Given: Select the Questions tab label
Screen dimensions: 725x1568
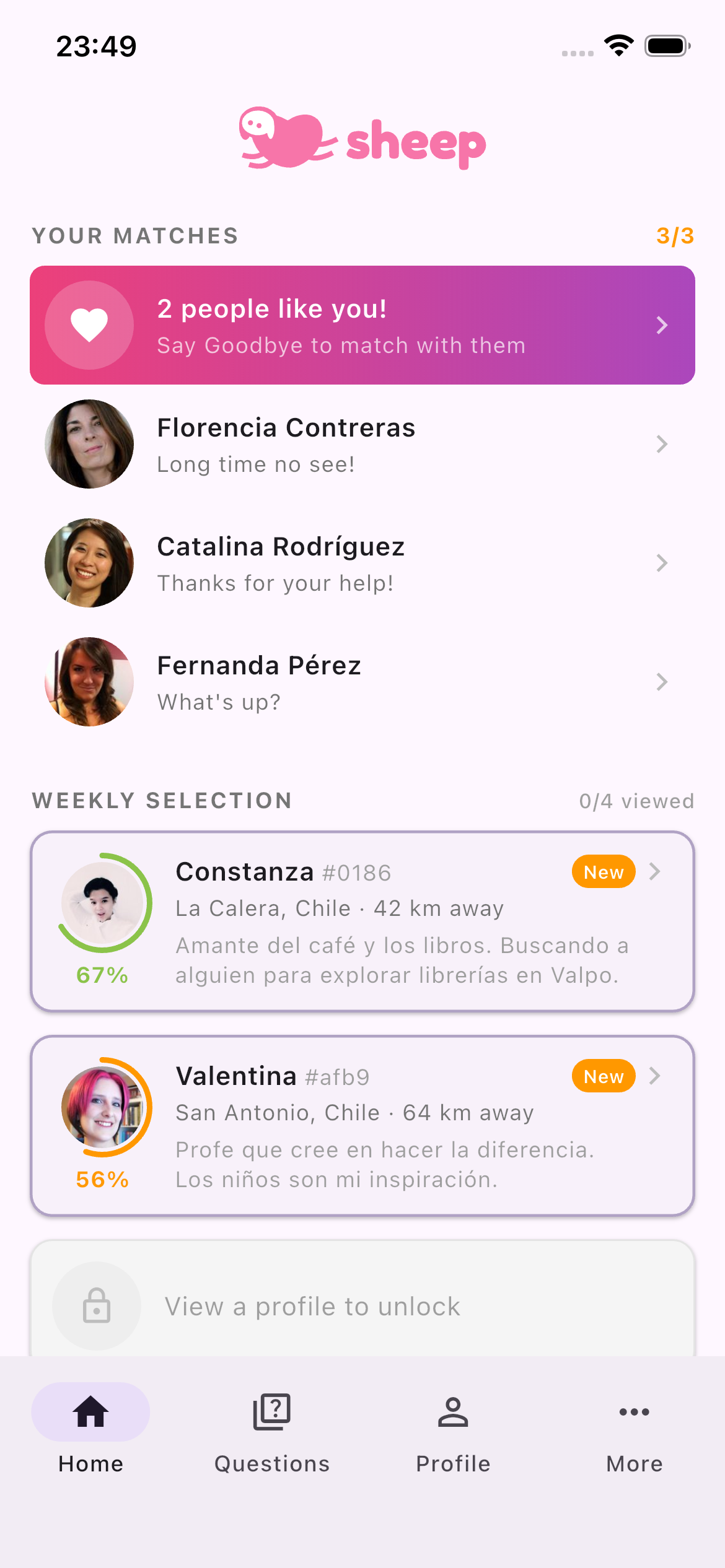Looking at the screenshot, I should pyautogui.click(x=271, y=1463).
